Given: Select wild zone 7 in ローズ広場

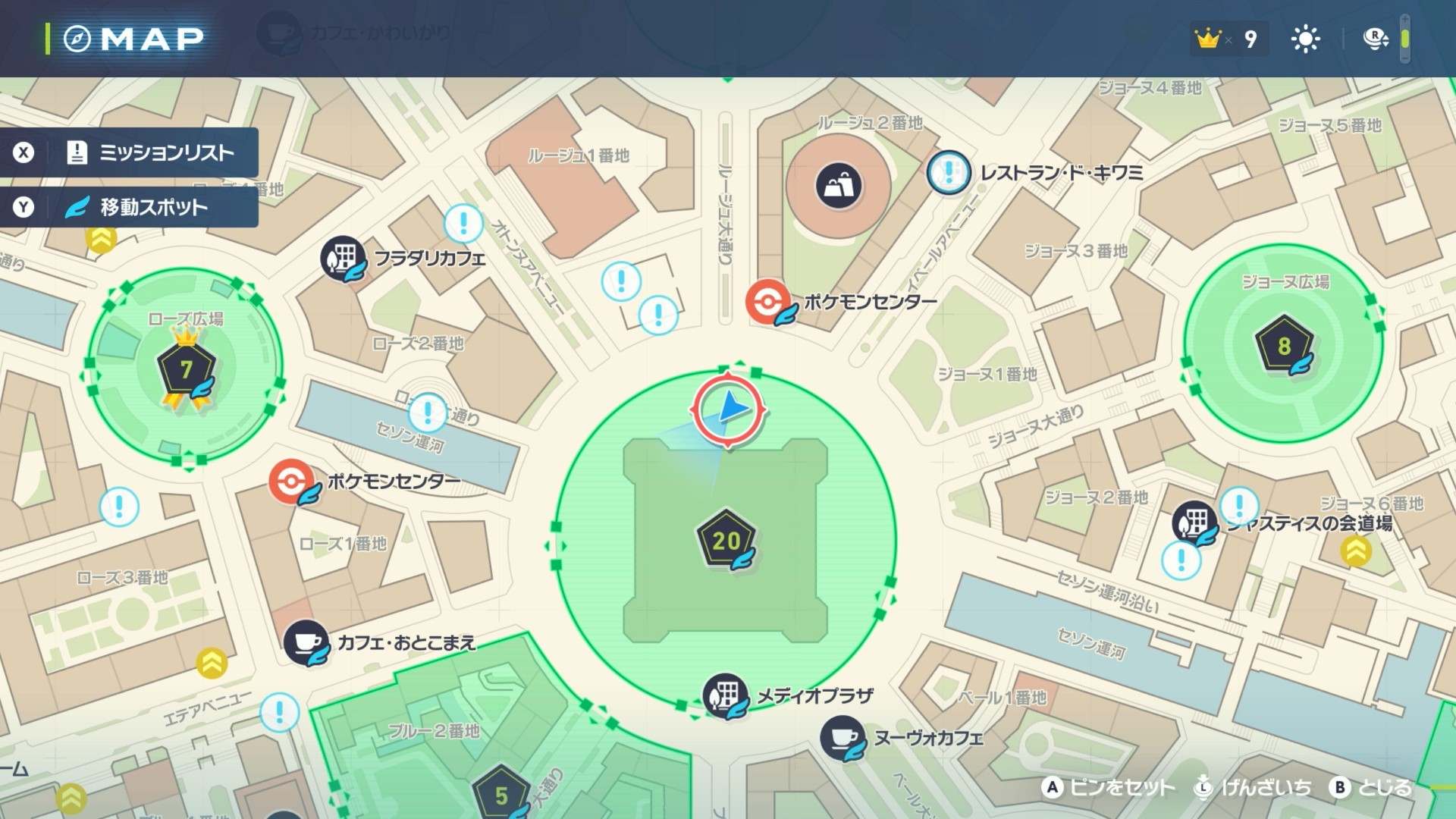Looking at the screenshot, I should [186, 369].
